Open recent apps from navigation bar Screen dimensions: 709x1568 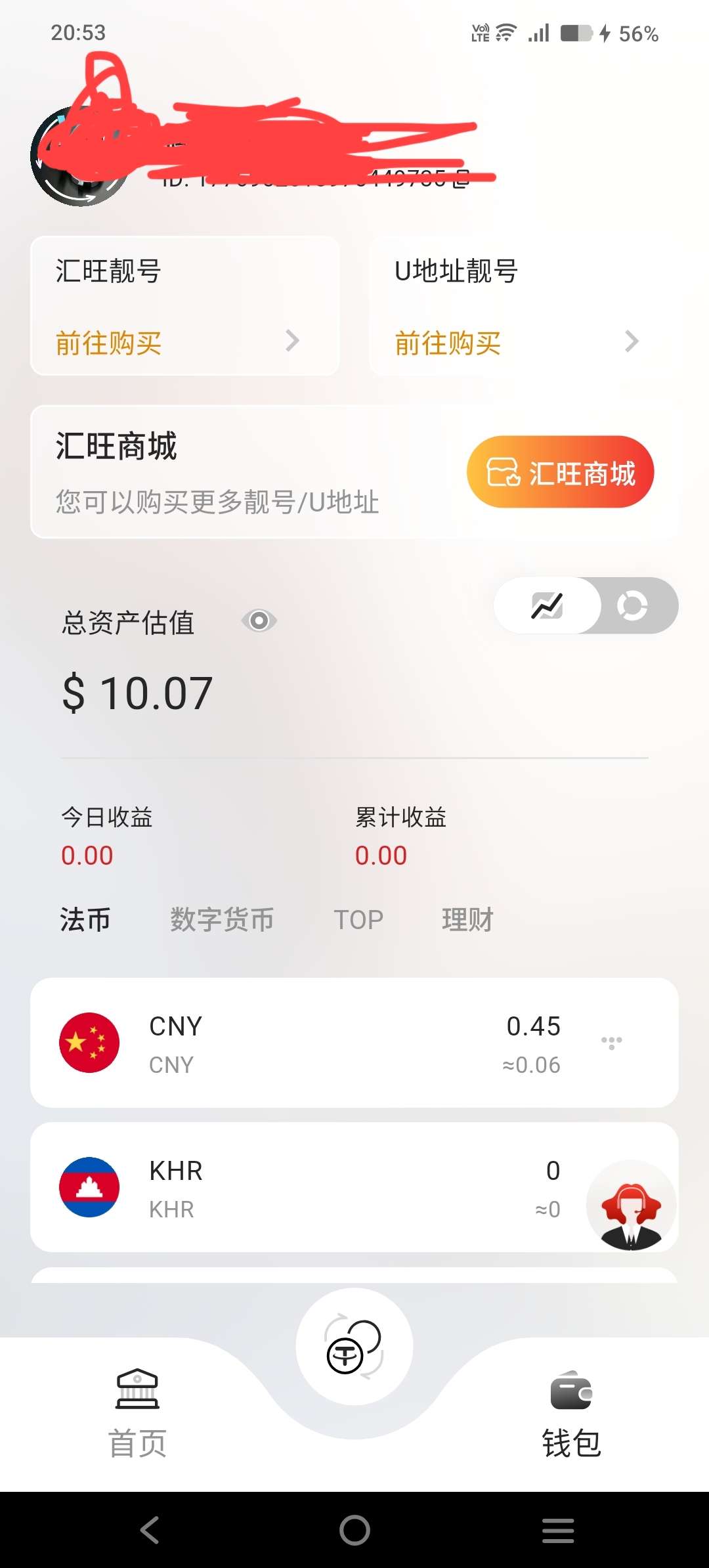click(558, 1530)
